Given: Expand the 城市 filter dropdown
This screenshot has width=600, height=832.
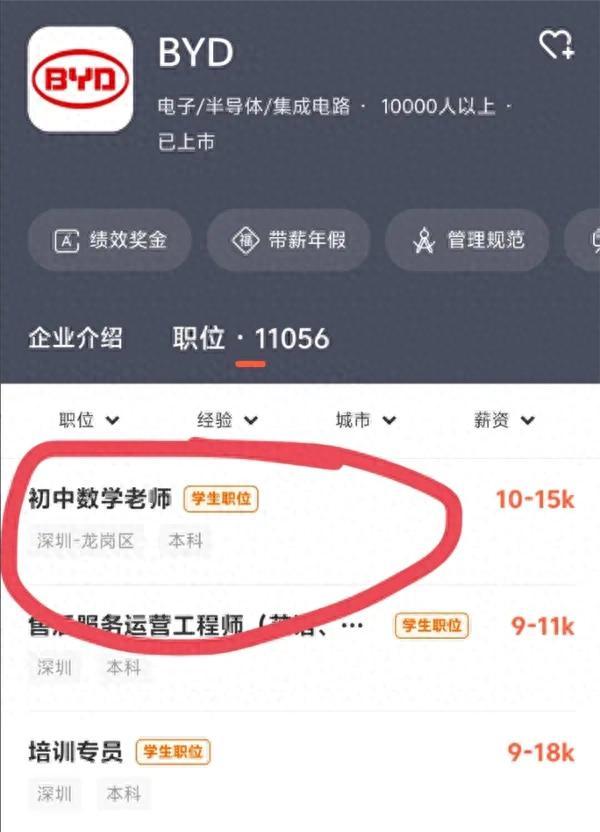Looking at the screenshot, I should (x=365, y=420).
